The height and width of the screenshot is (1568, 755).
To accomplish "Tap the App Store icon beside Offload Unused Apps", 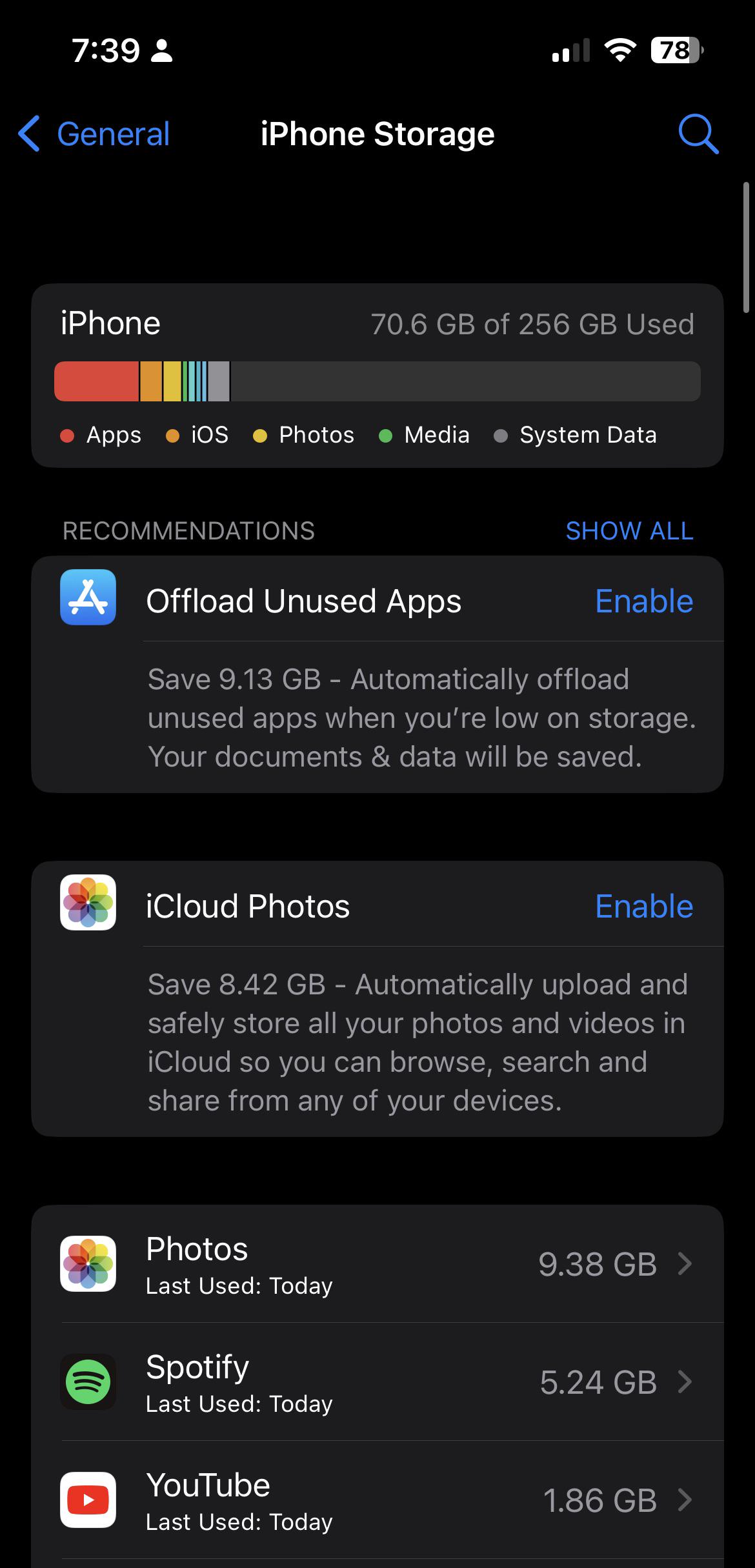I will [87, 601].
